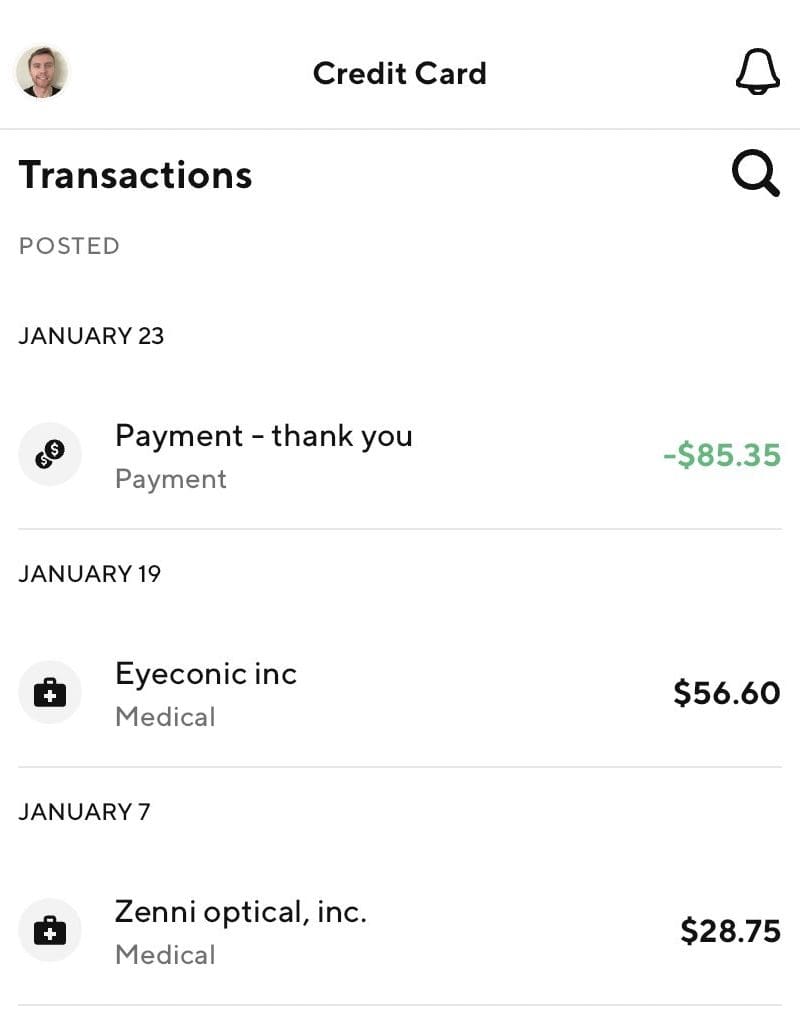
Task: Collapse the JANUARY 7 transaction group
Action: pos(84,811)
